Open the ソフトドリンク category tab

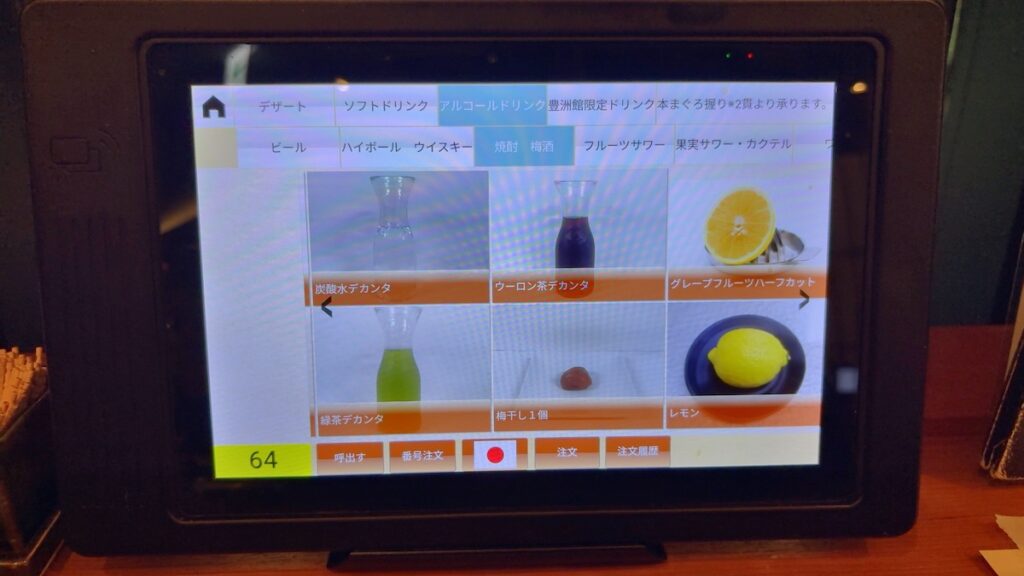click(385, 106)
